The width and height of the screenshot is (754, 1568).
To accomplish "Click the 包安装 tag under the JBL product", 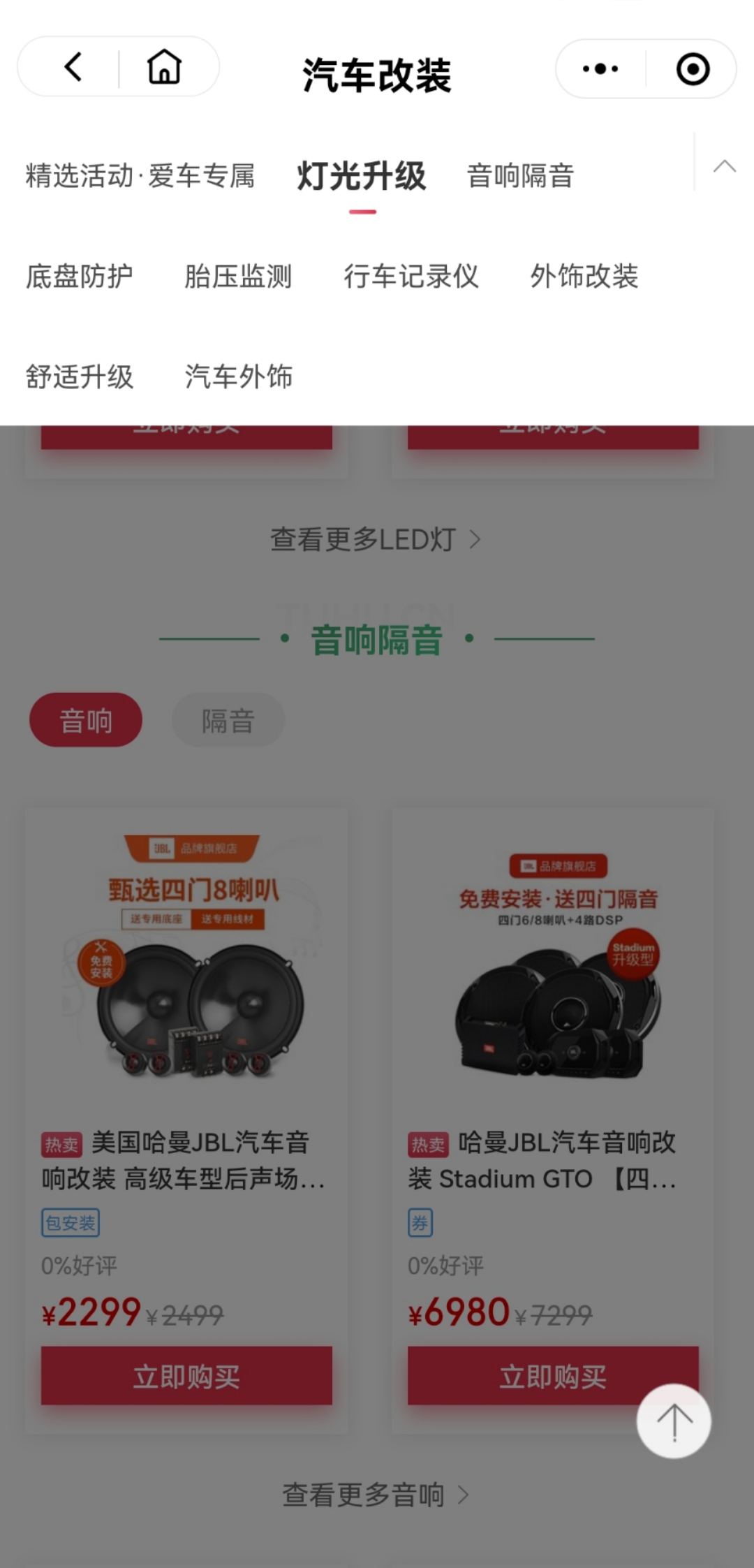I will (x=69, y=1222).
